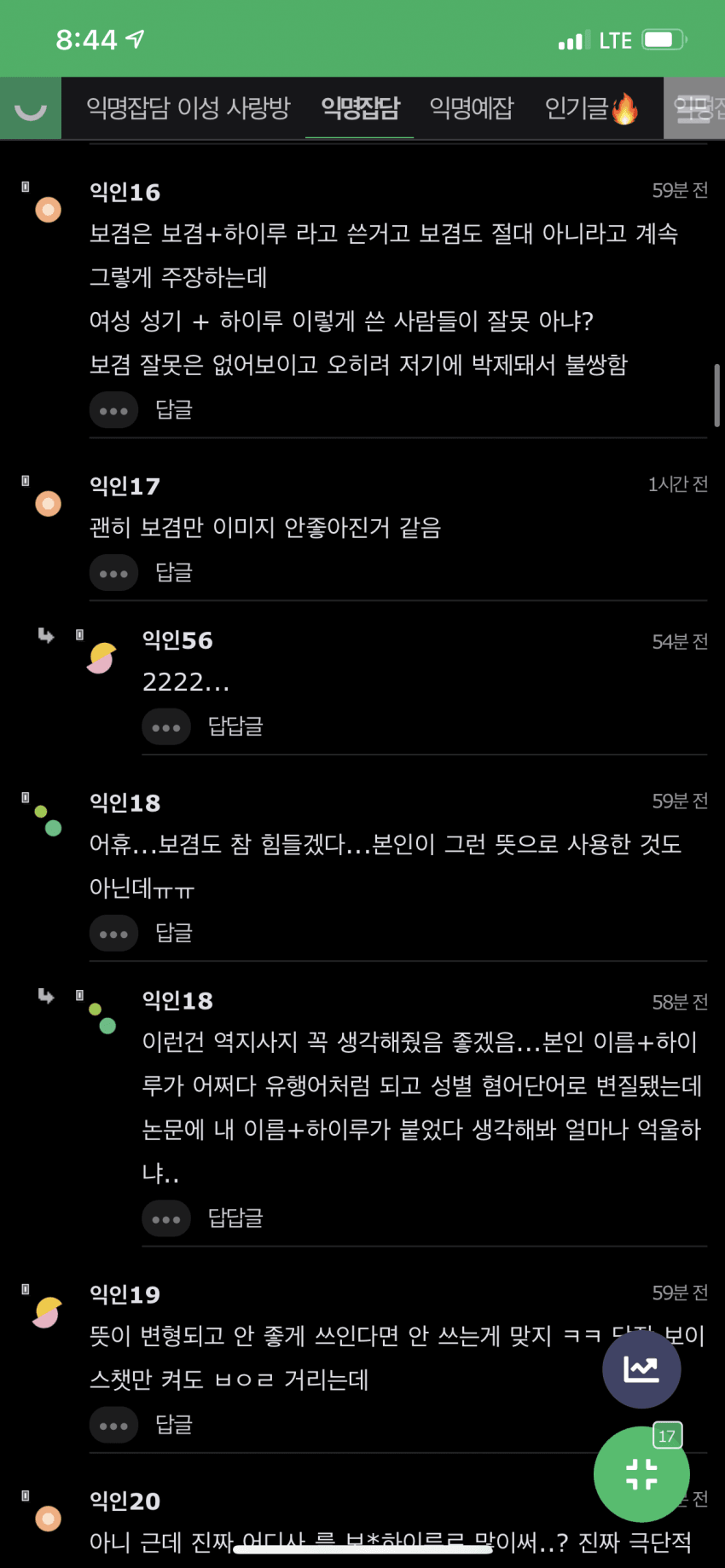Open more options on 익인17's comment
725x1568 pixels.
click(x=113, y=573)
